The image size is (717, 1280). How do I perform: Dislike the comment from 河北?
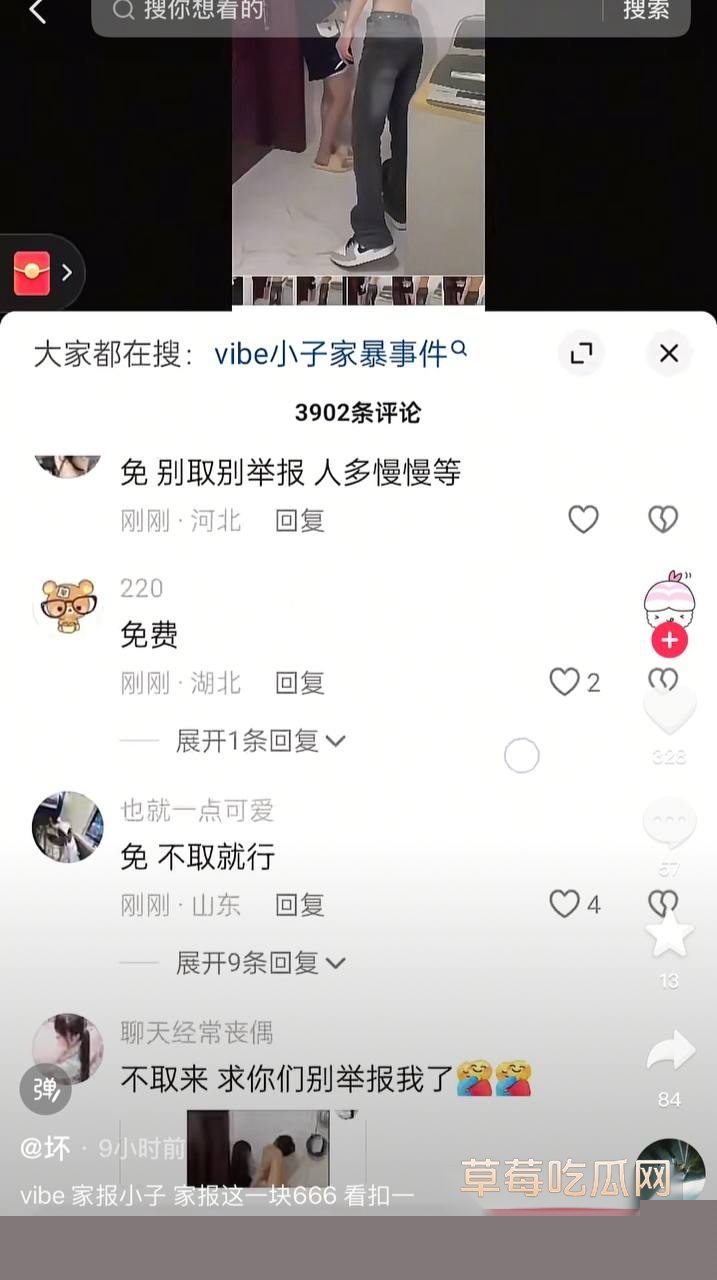(663, 519)
